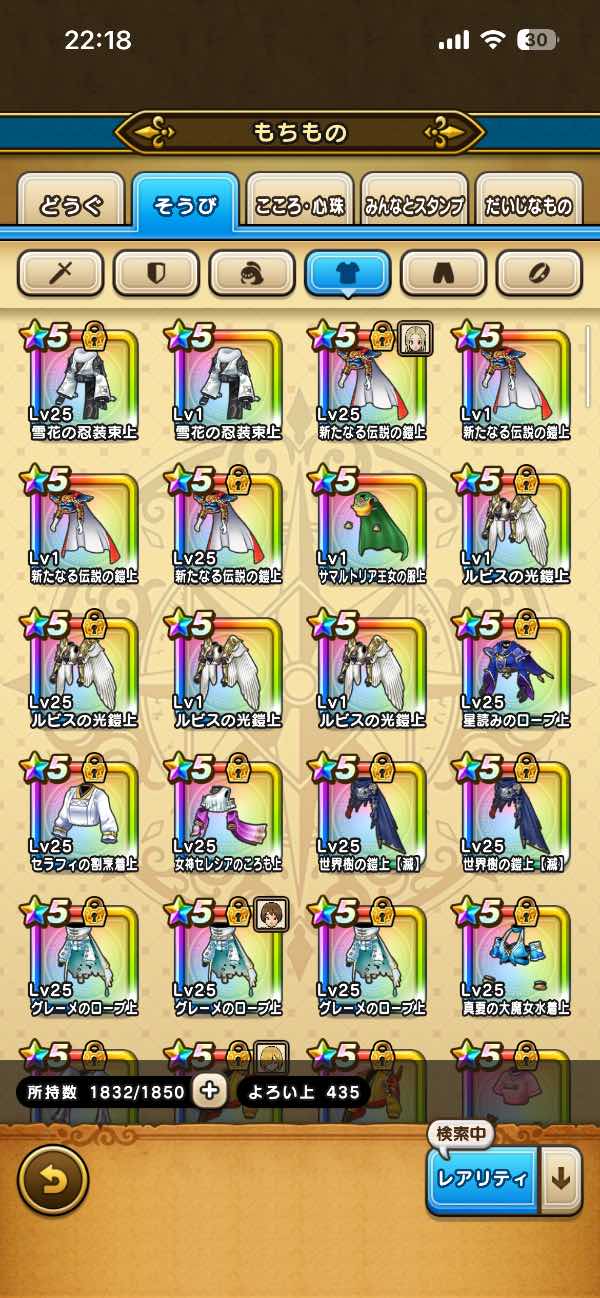Open the こころ・心珠 tab
This screenshot has height=1298, width=600.
pos(300,206)
